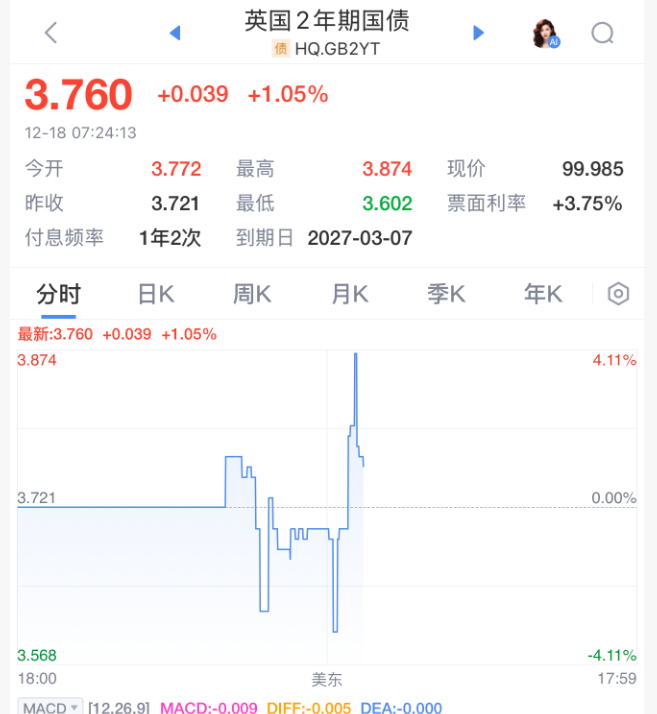This screenshot has height=714, width=657.
Task: Select the 分时 chart tab
Action: pyautogui.click(x=58, y=294)
